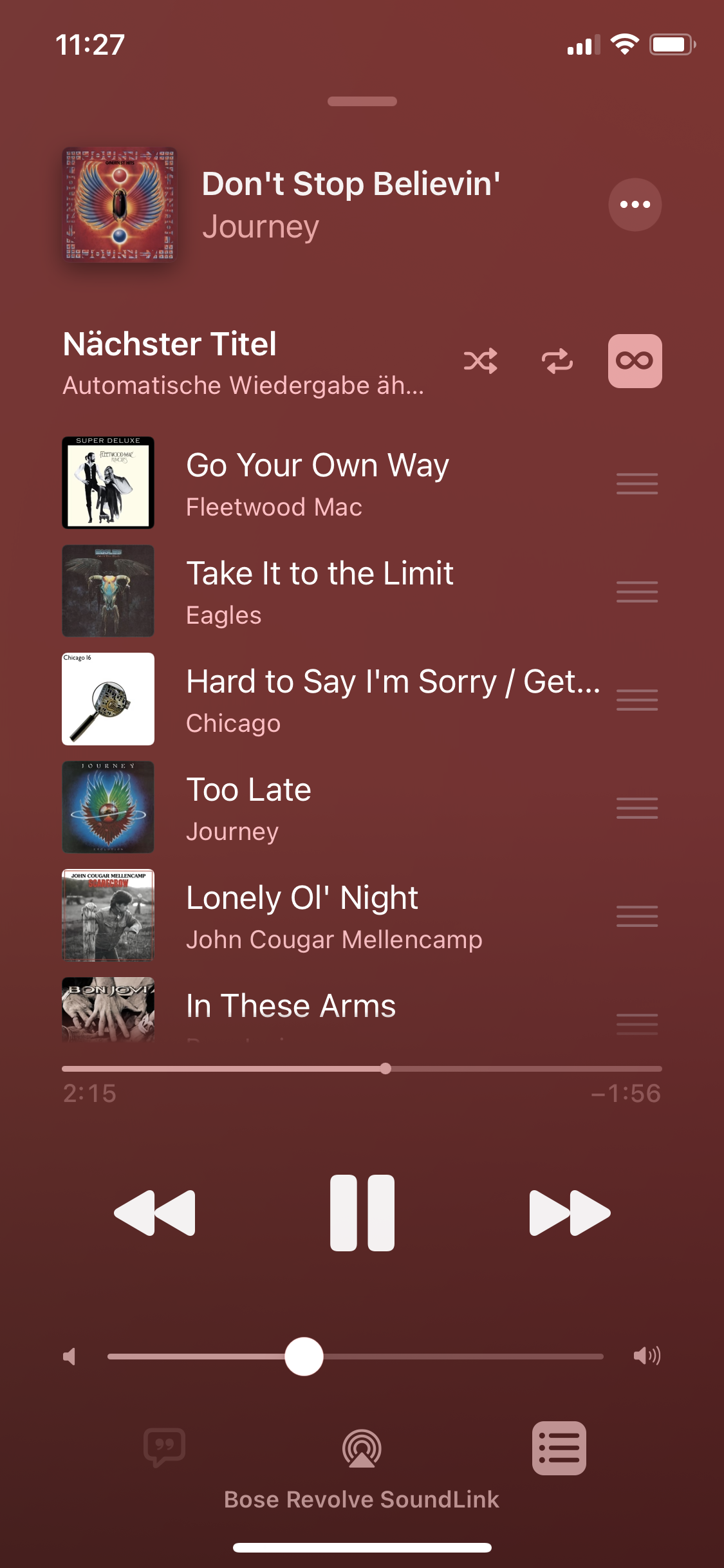Play Too Late by Journey
Screen dimensions: 724x1568
coord(248,807)
